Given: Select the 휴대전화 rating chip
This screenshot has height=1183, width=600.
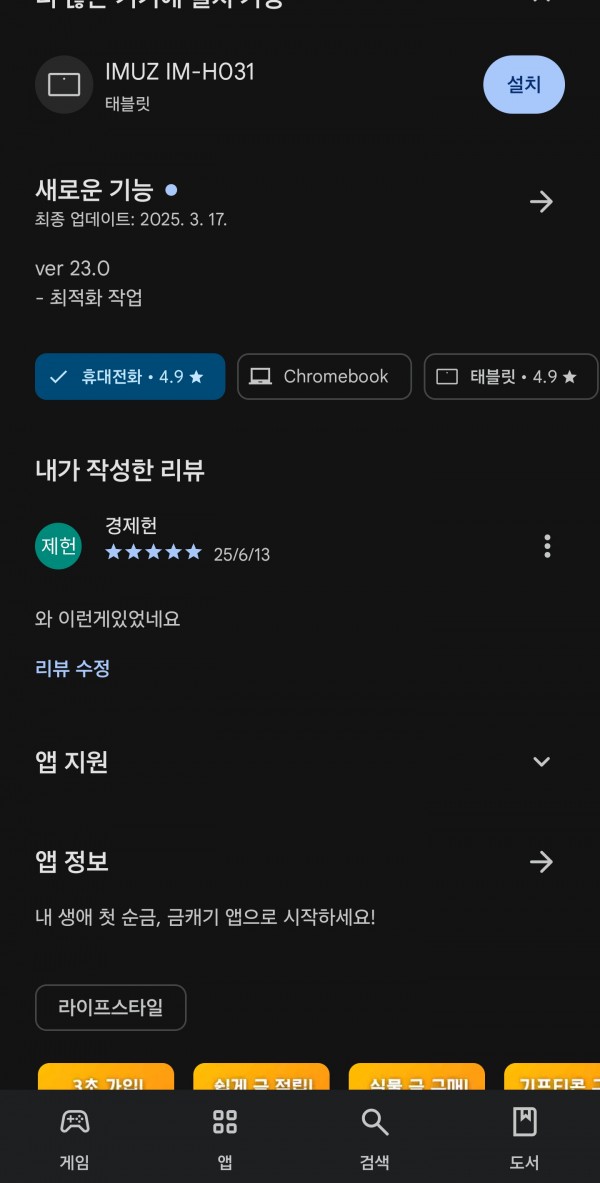Looking at the screenshot, I should 130,376.
